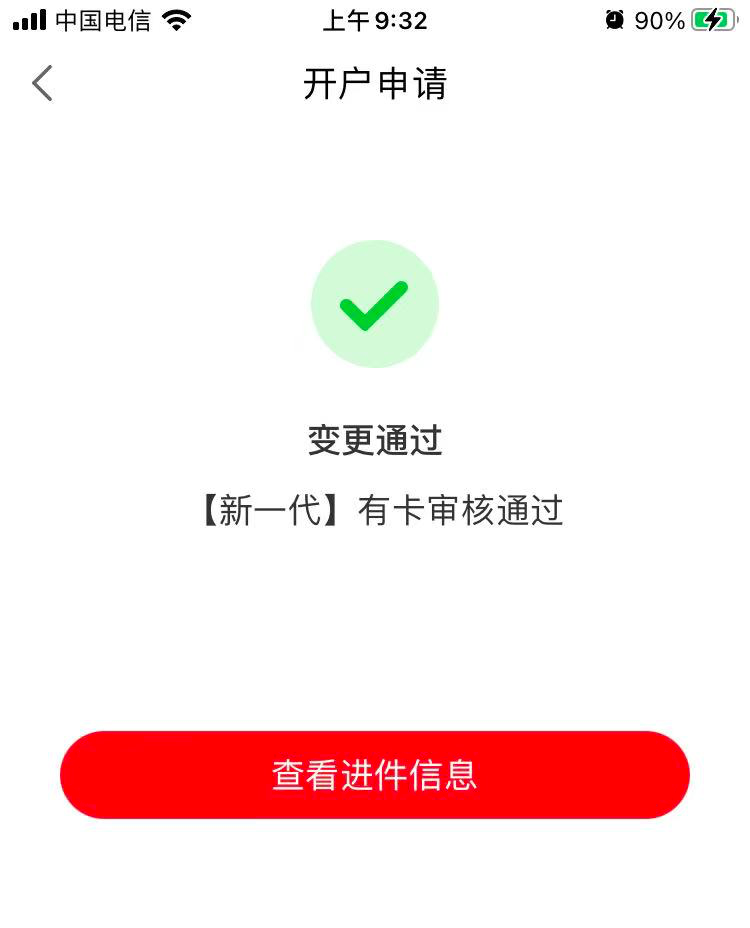Screen dimensions: 750x928
Task: Tap the 开户申请 page title
Action: click(x=375, y=86)
